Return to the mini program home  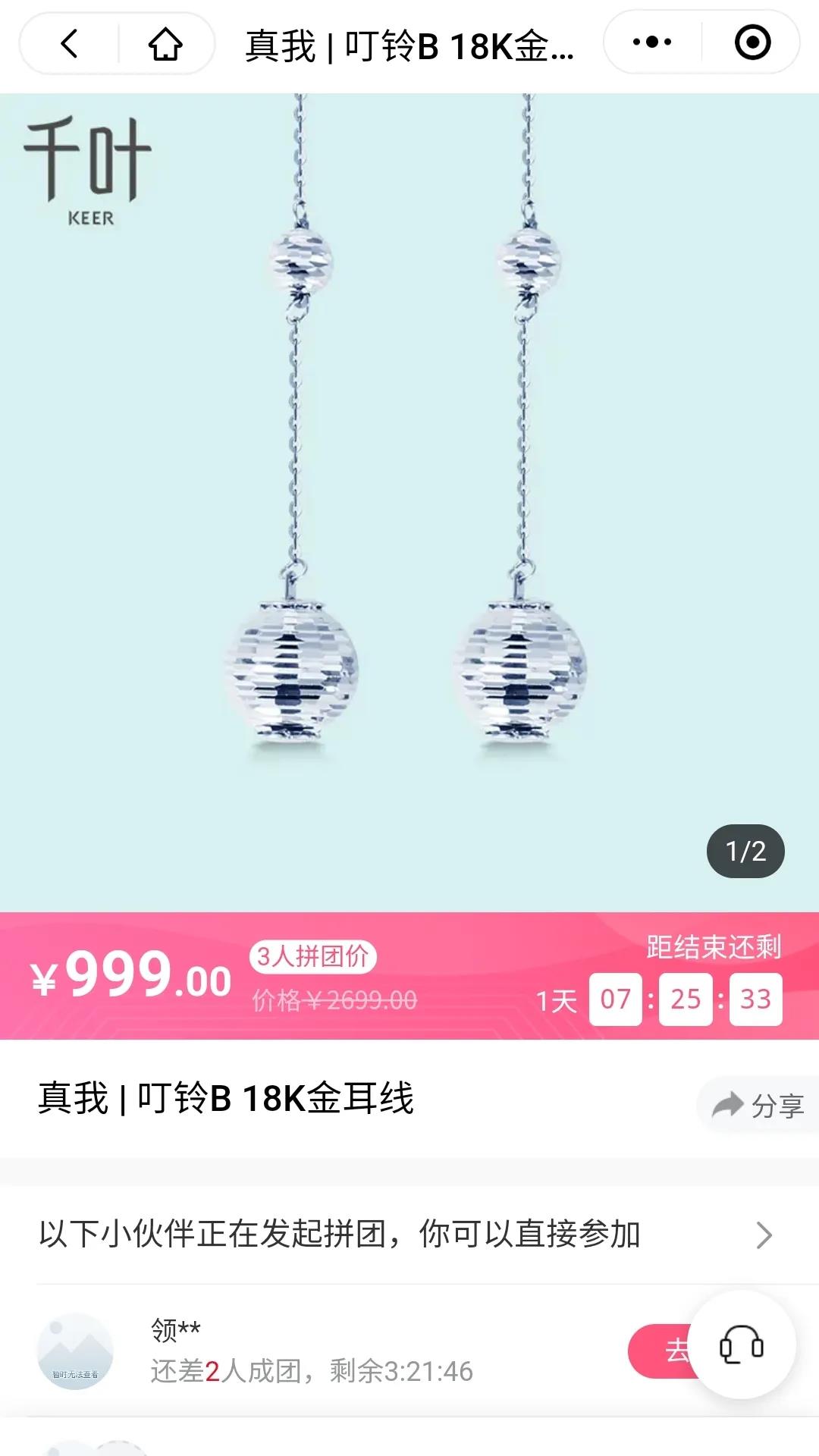pos(165,44)
